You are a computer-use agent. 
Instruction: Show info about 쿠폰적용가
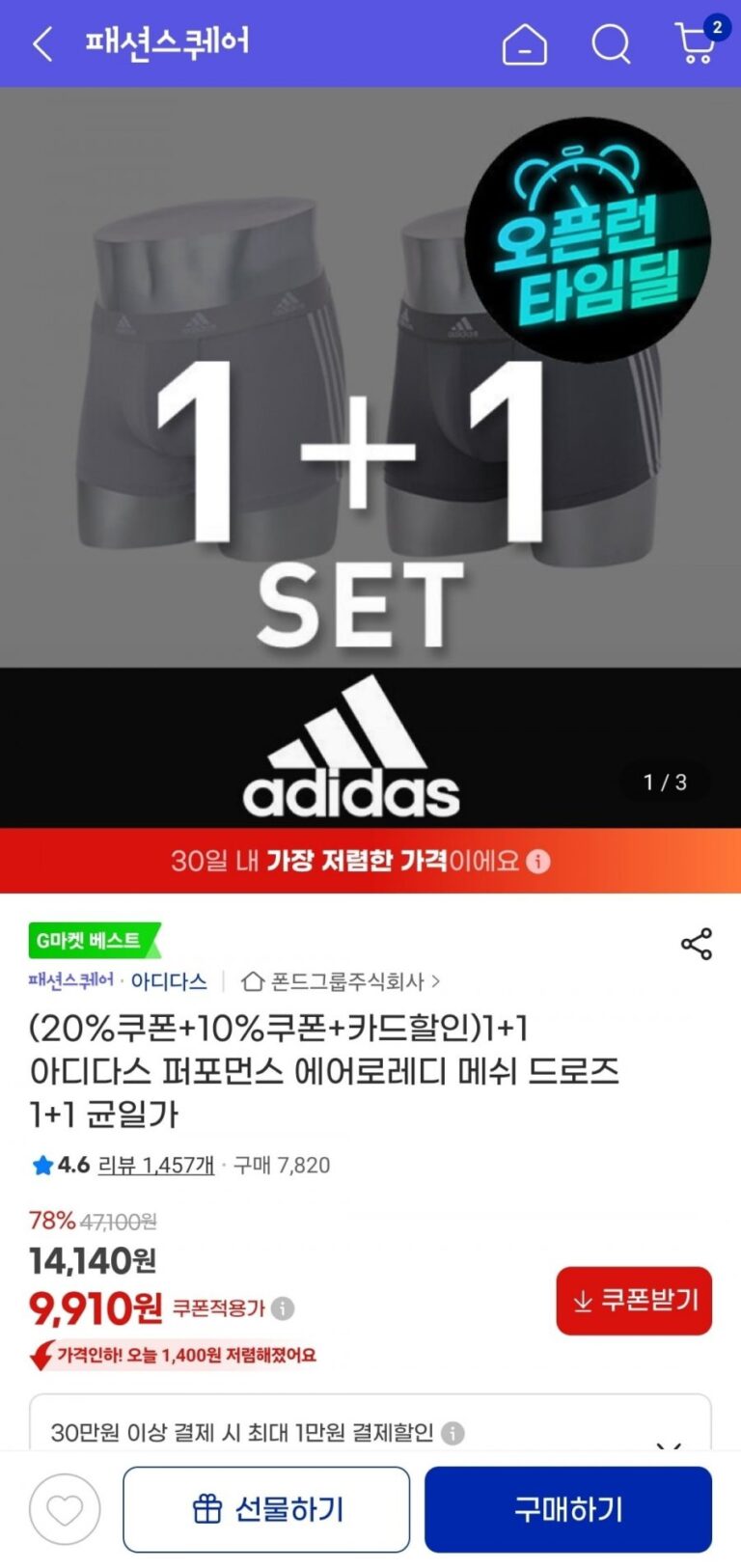283,1308
